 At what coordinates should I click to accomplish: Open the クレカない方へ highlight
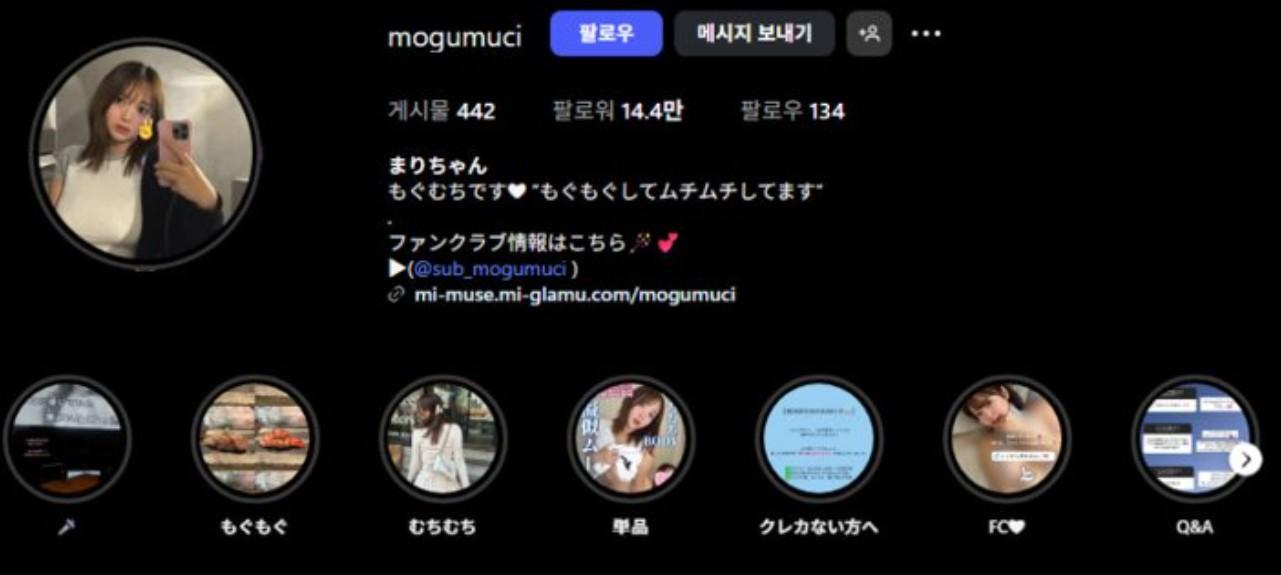[818, 439]
